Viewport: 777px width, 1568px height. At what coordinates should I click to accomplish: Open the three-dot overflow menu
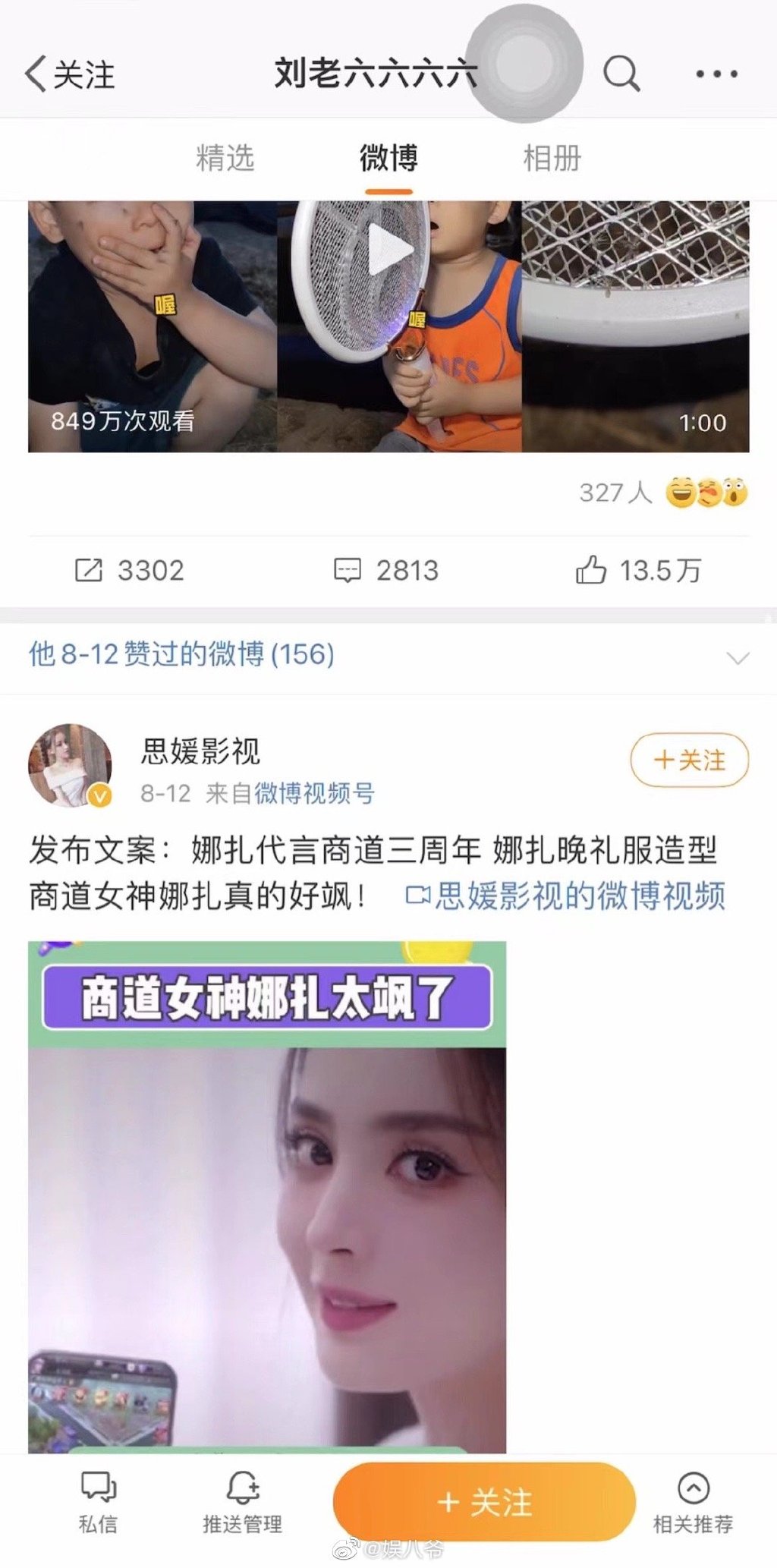716,74
